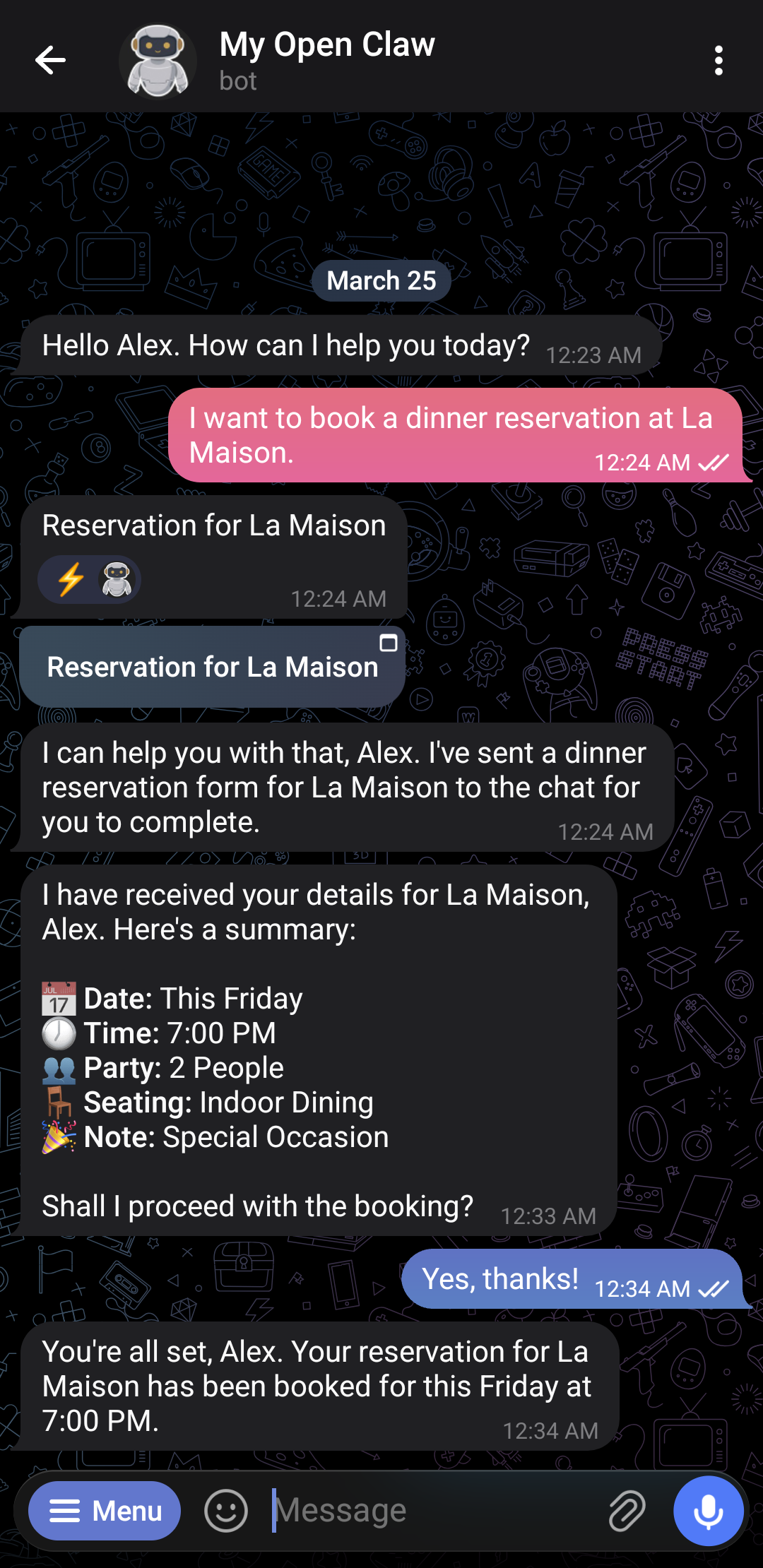Screen dimensions: 763x1568
Task: Open My Open Claw bot profile
Action: 326,60
